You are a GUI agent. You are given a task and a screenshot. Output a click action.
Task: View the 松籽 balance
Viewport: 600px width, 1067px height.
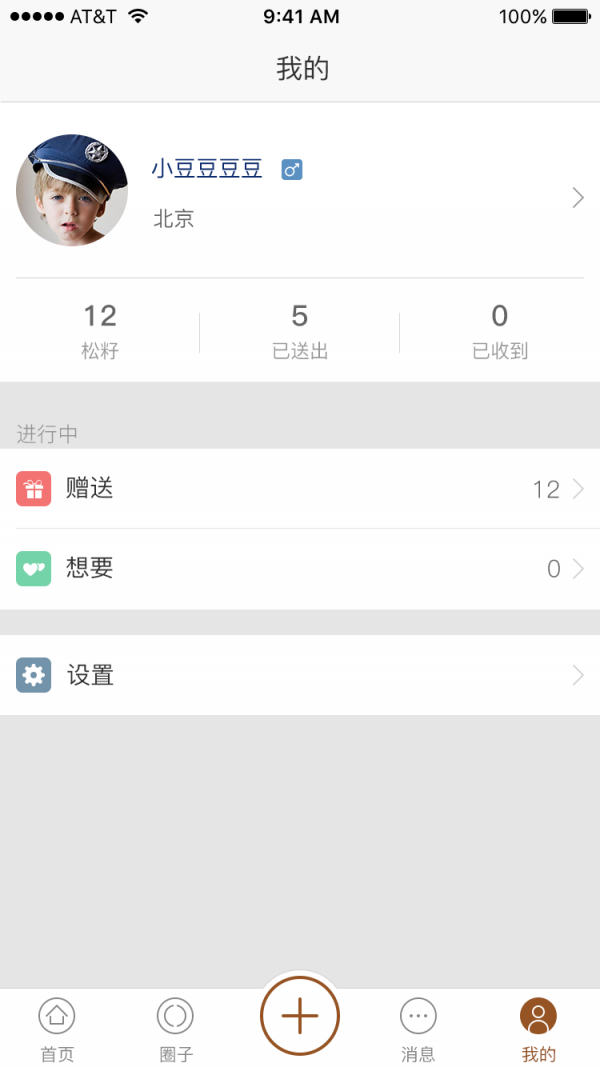tap(100, 331)
